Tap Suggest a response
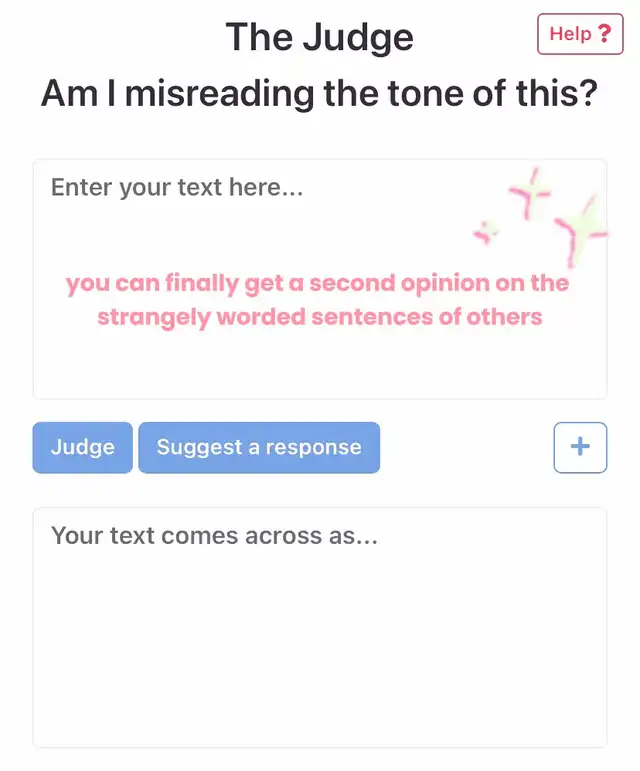640x771 pixels. (259, 447)
